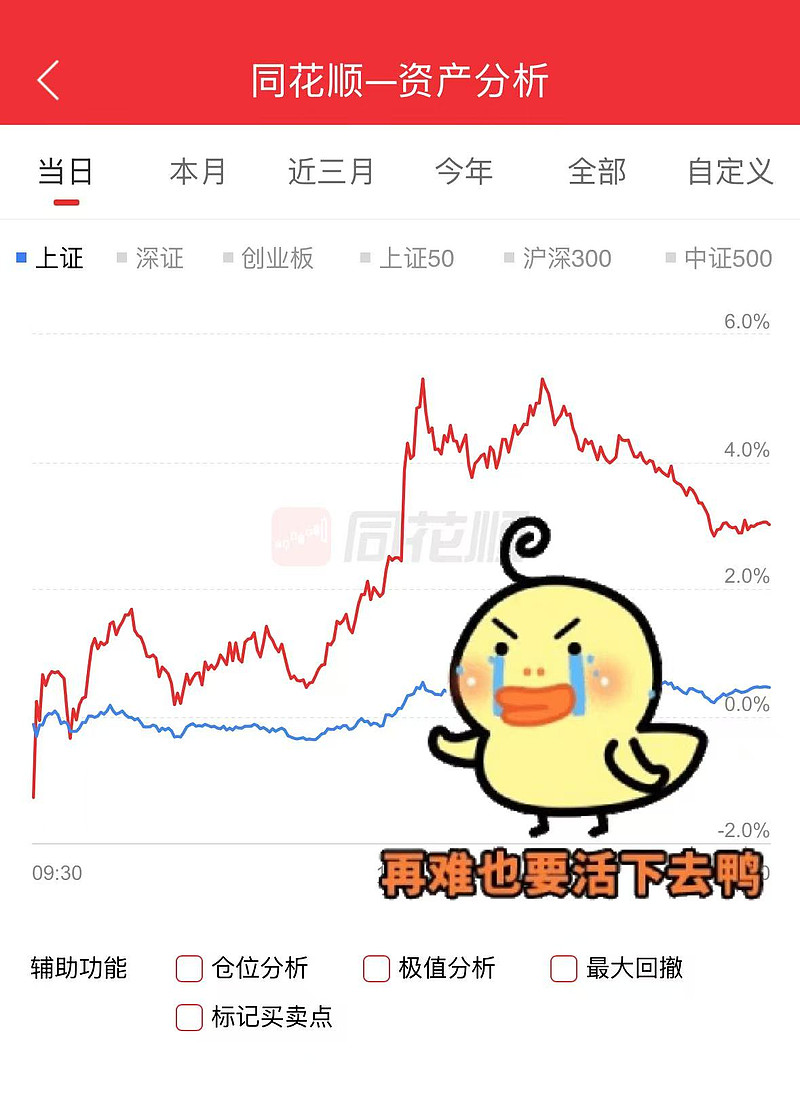This screenshot has width=800, height=1097.
Task: Toggle the 上证 index comparison line
Action: pyautogui.click(x=57, y=258)
